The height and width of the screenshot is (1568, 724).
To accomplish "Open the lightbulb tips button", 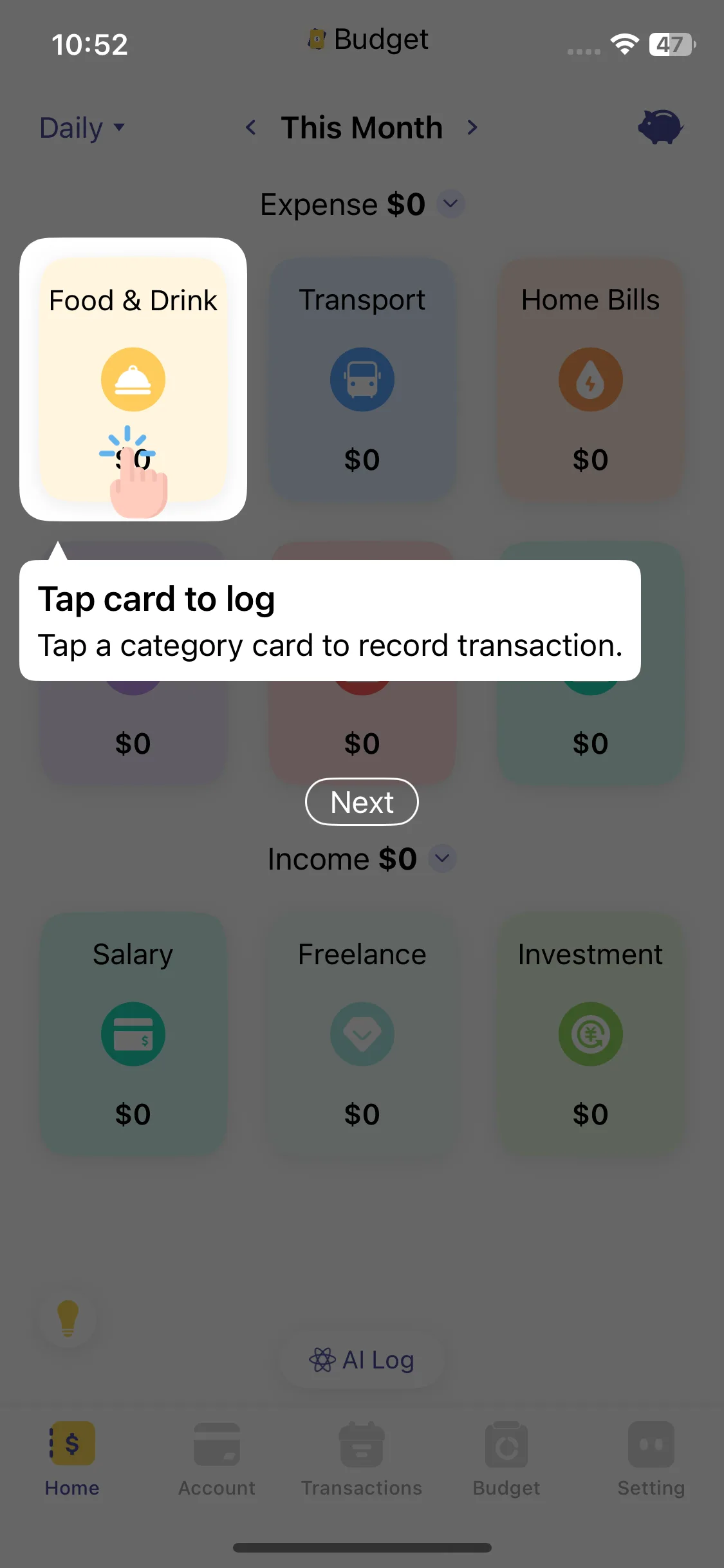I will (x=68, y=1317).
